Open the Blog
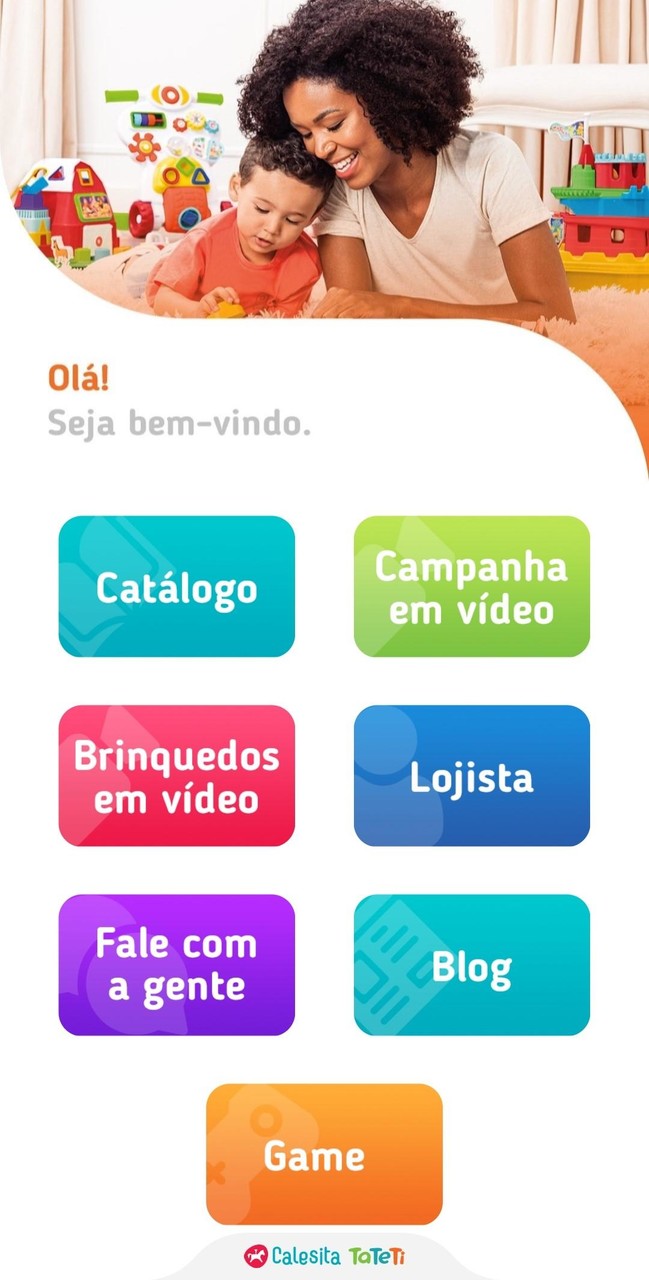The height and width of the screenshot is (1280, 649). pyautogui.click(x=471, y=965)
